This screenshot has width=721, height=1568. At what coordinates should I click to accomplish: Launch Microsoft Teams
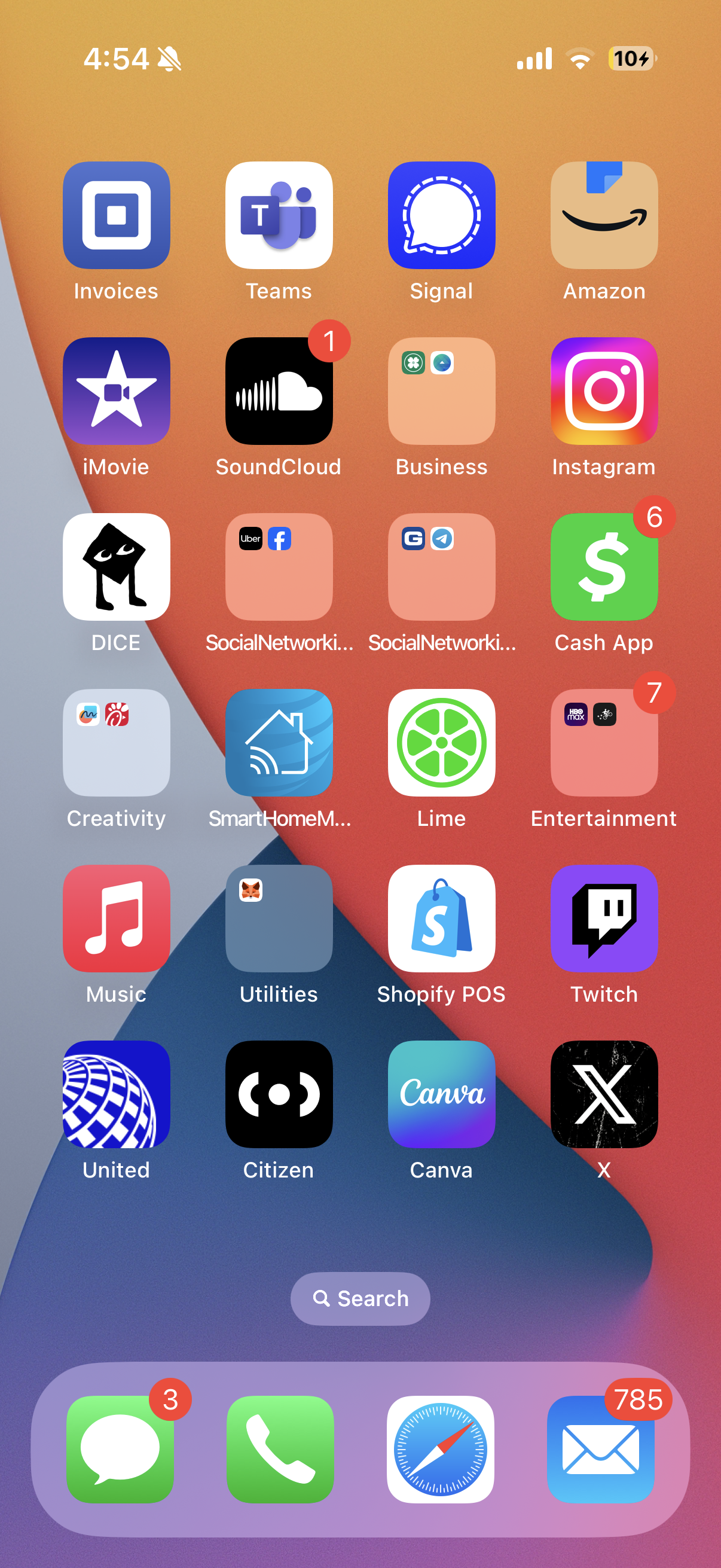pos(279,215)
